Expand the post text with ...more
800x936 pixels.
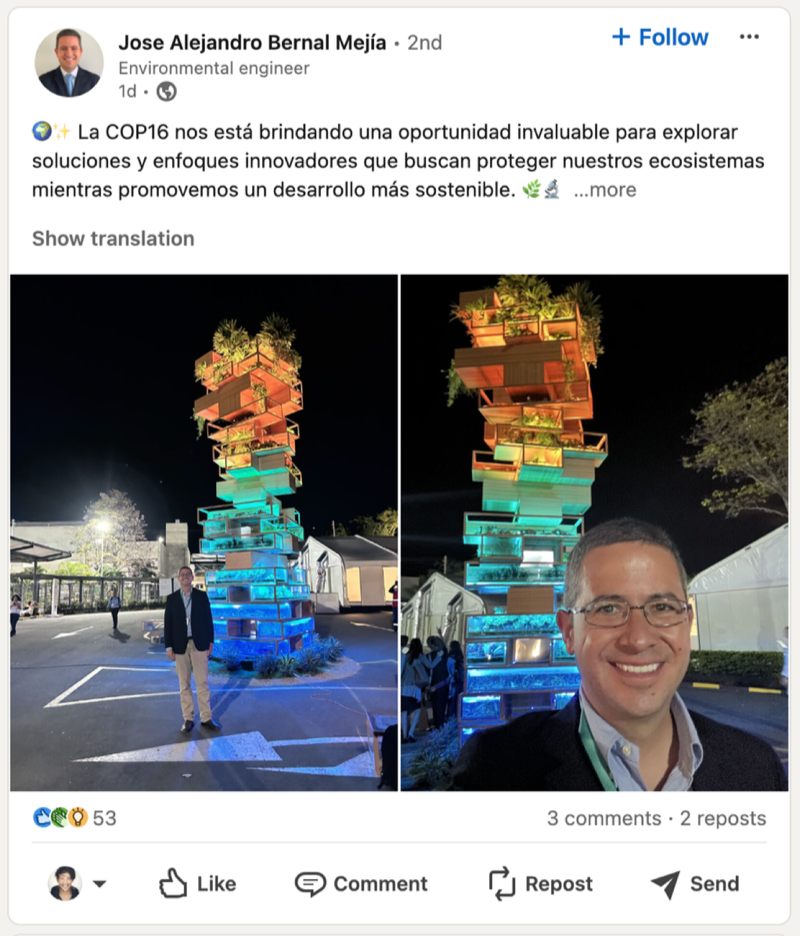604,190
